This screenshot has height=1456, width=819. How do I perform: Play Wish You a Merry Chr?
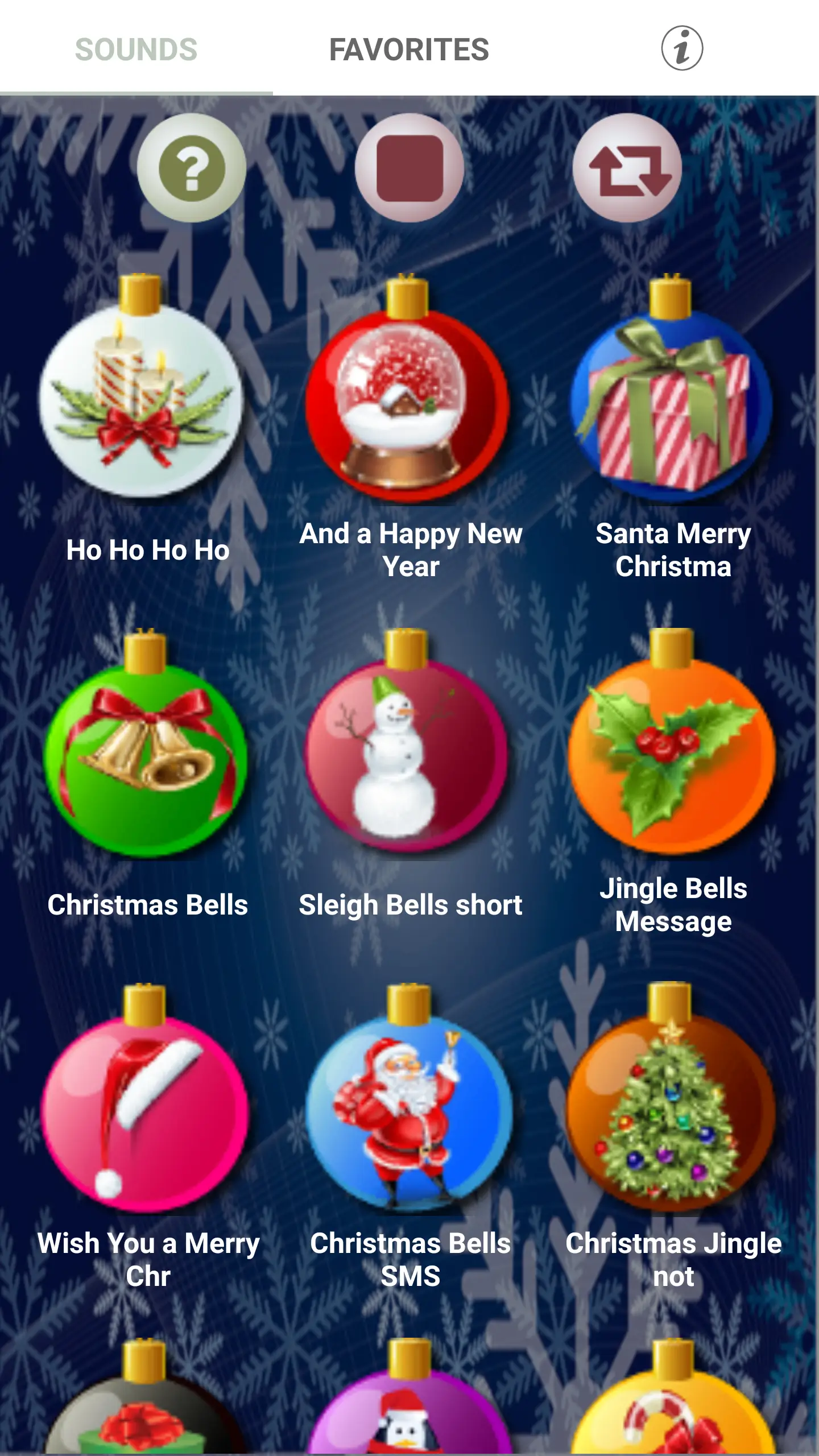coord(145,1112)
